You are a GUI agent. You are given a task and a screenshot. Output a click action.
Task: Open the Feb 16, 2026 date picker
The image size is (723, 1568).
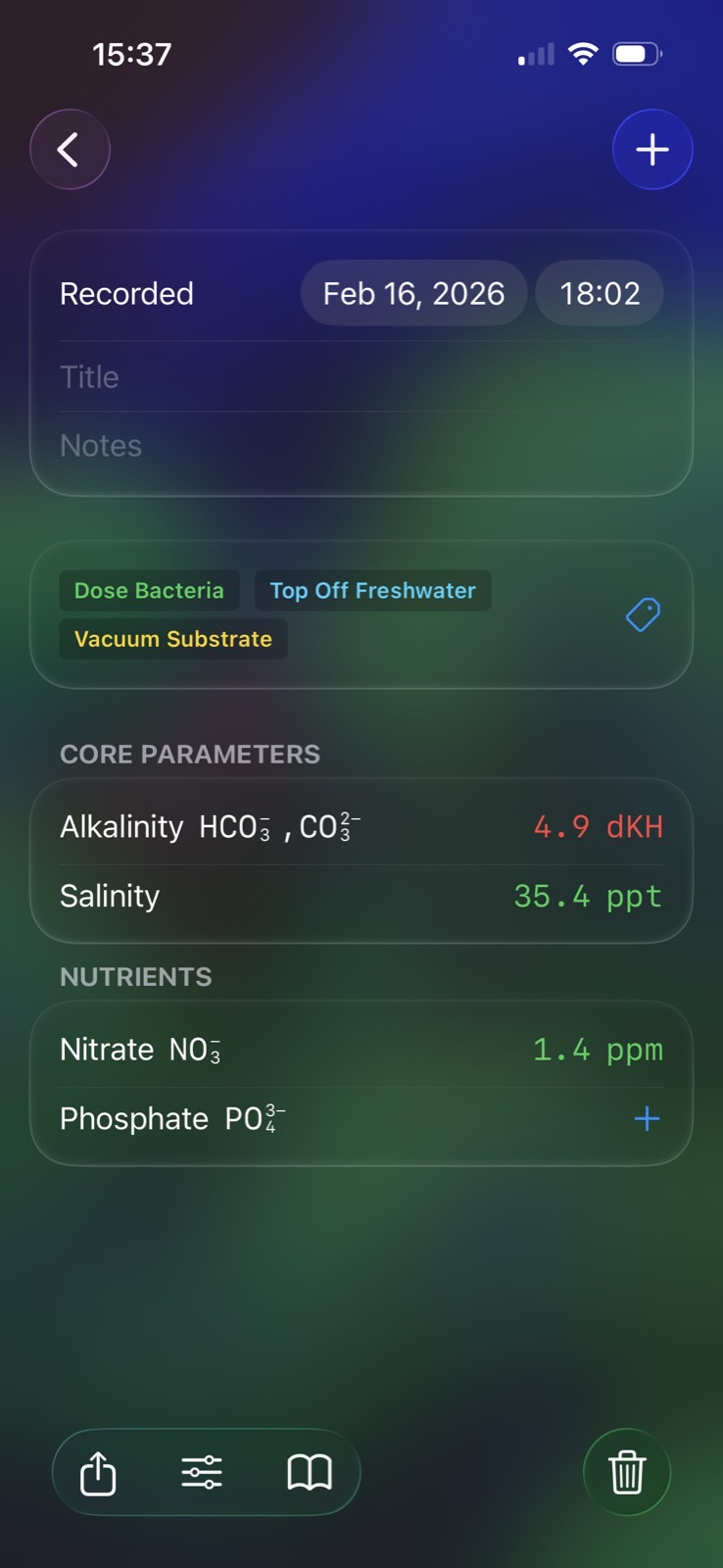tap(412, 293)
